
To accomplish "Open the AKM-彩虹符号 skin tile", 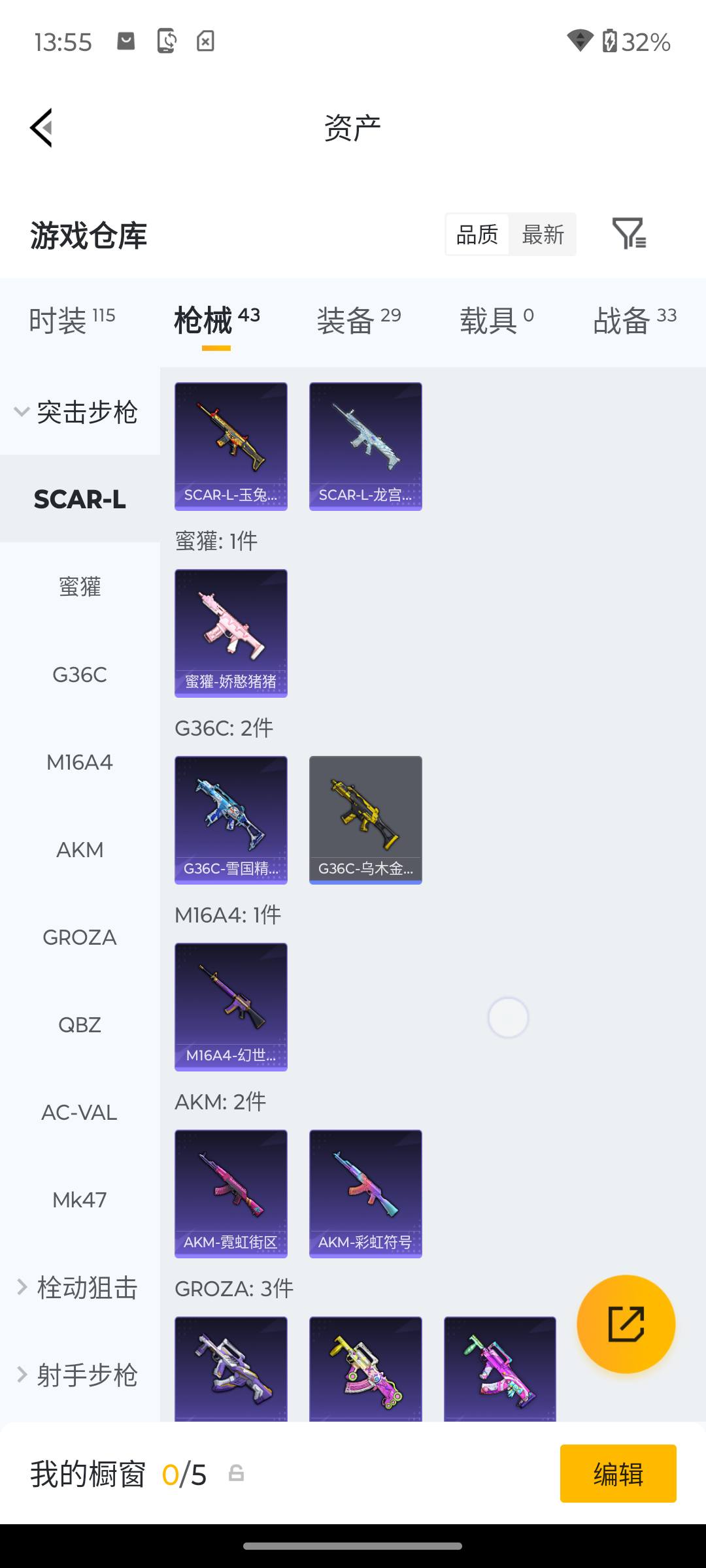I will click(x=365, y=1194).
